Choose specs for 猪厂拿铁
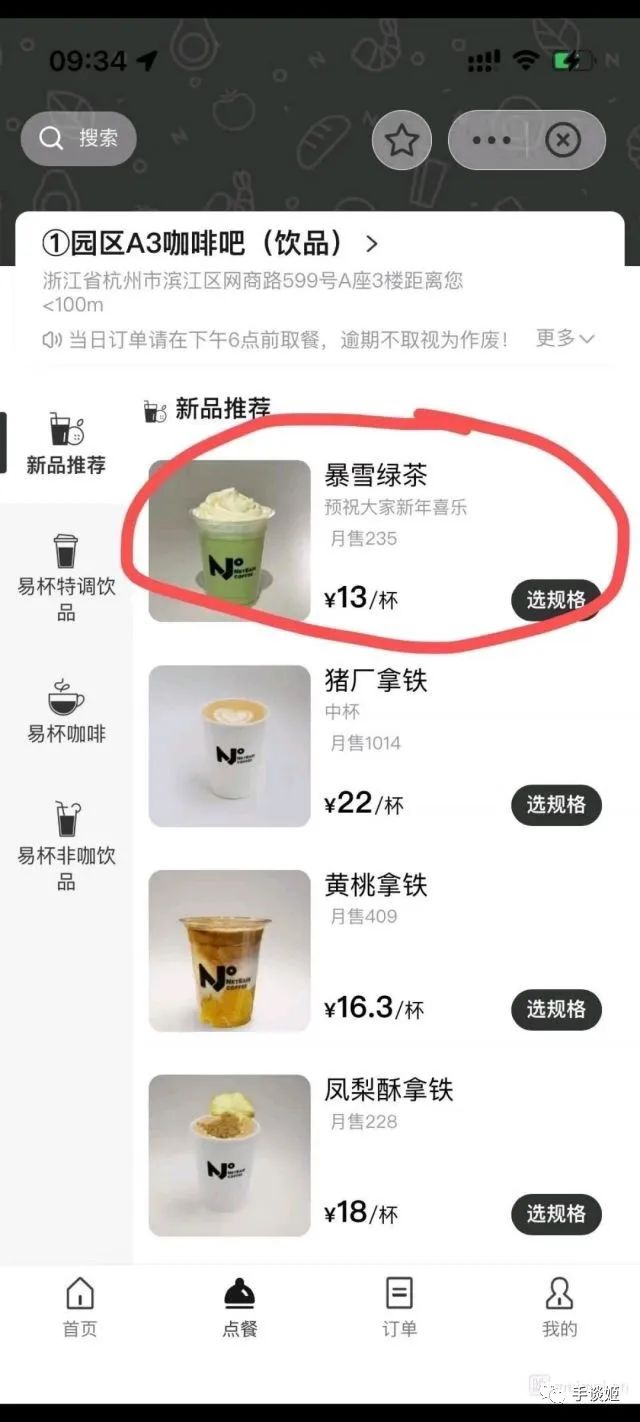640x1422 pixels. 556,805
